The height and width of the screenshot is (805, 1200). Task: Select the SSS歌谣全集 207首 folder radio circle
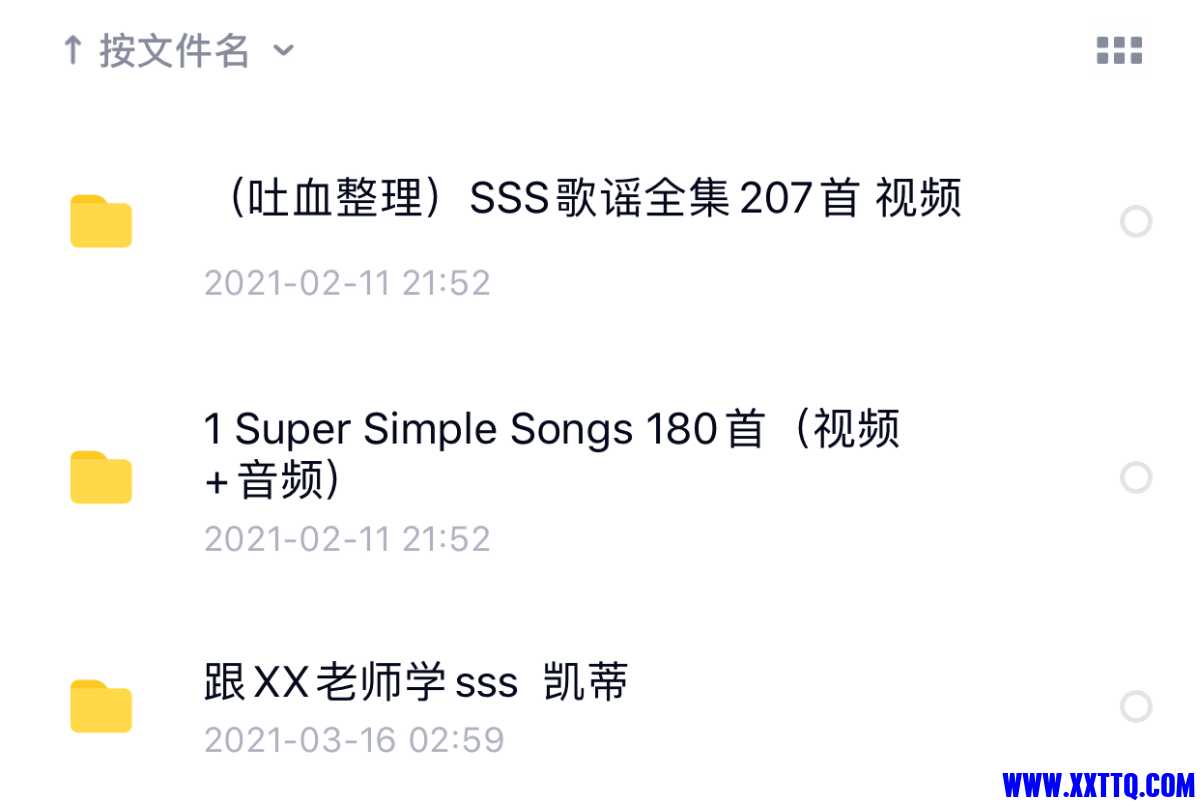(x=1136, y=221)
